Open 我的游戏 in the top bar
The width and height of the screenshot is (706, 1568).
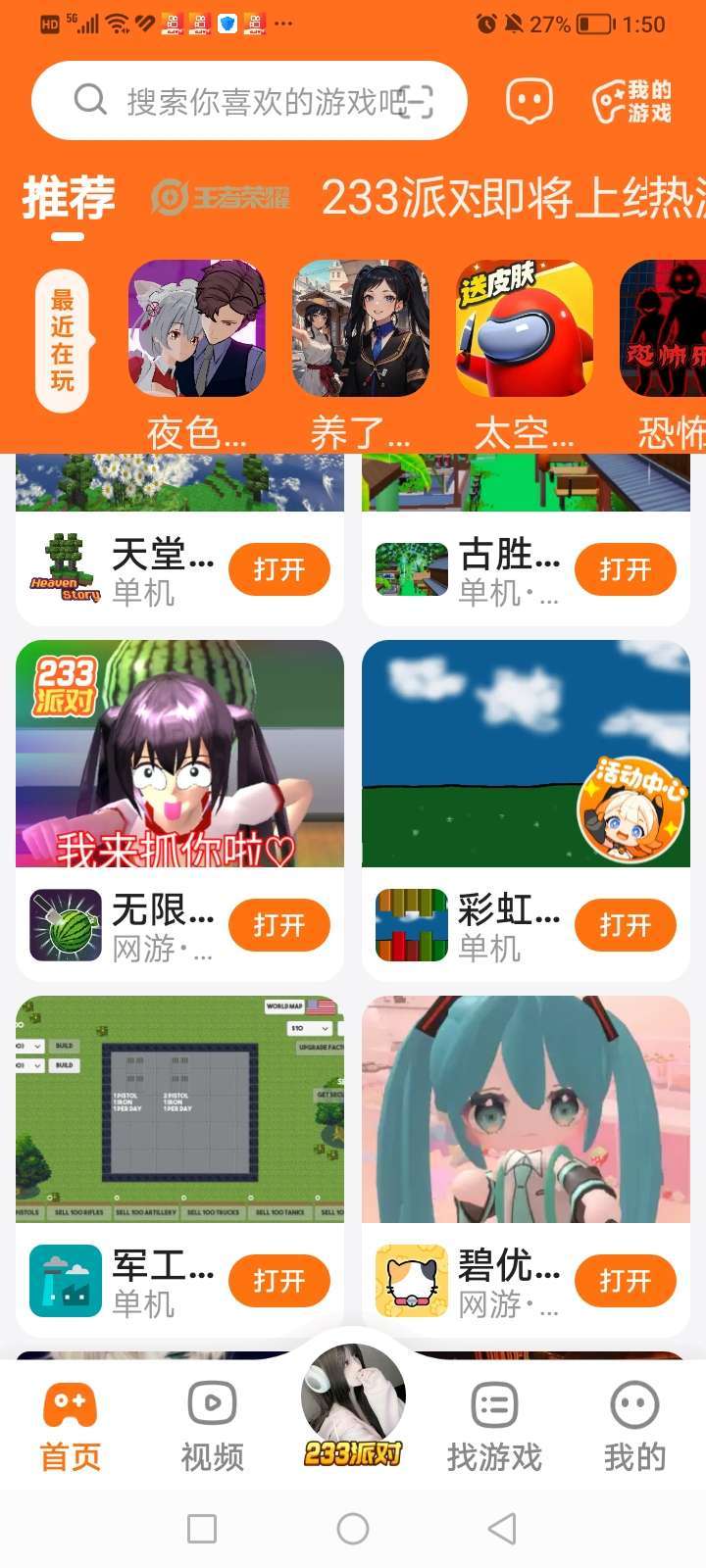pos(632,101)
